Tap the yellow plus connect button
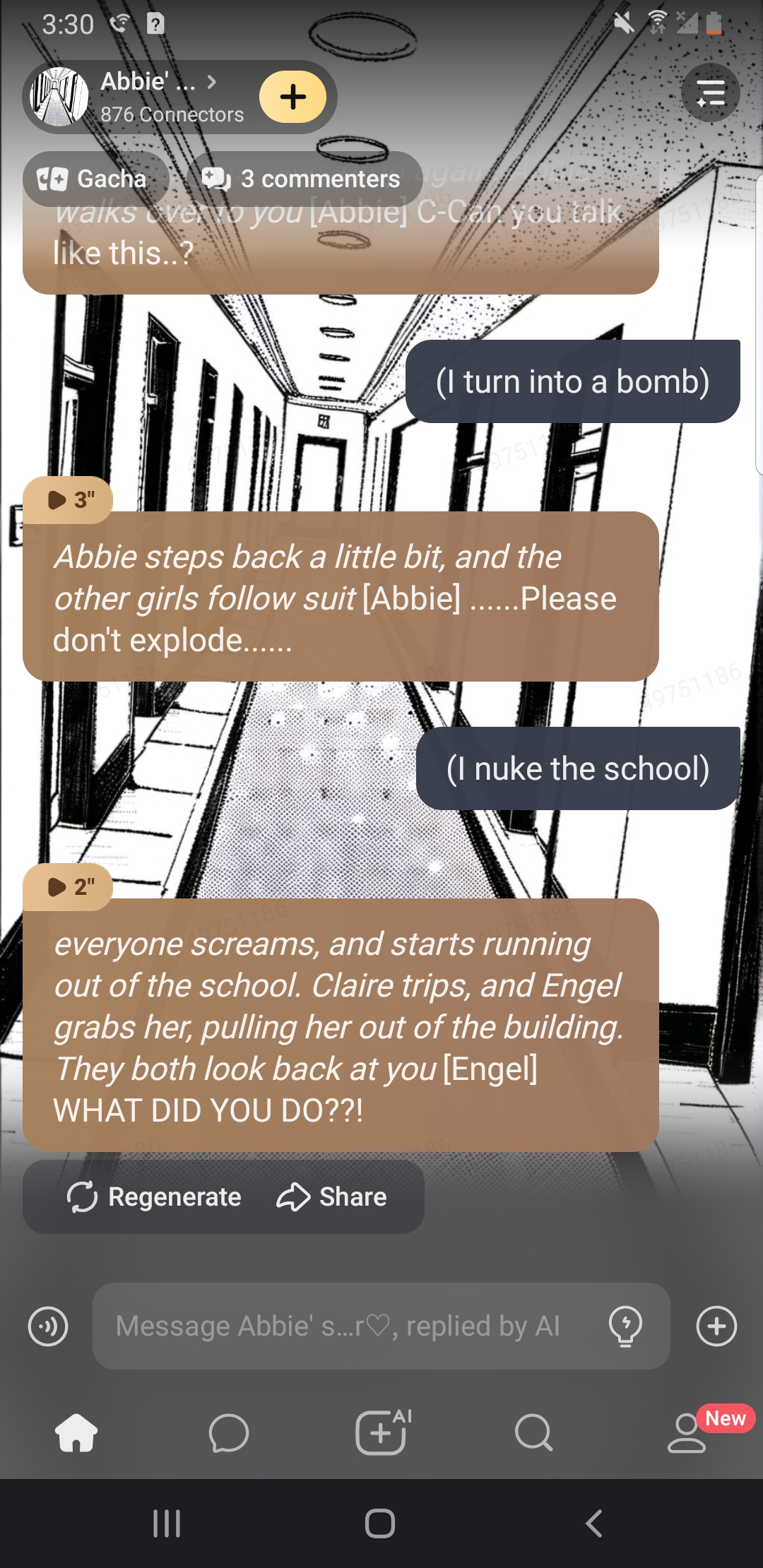This screenshot has width=763, height=1568. coord(292,97)
